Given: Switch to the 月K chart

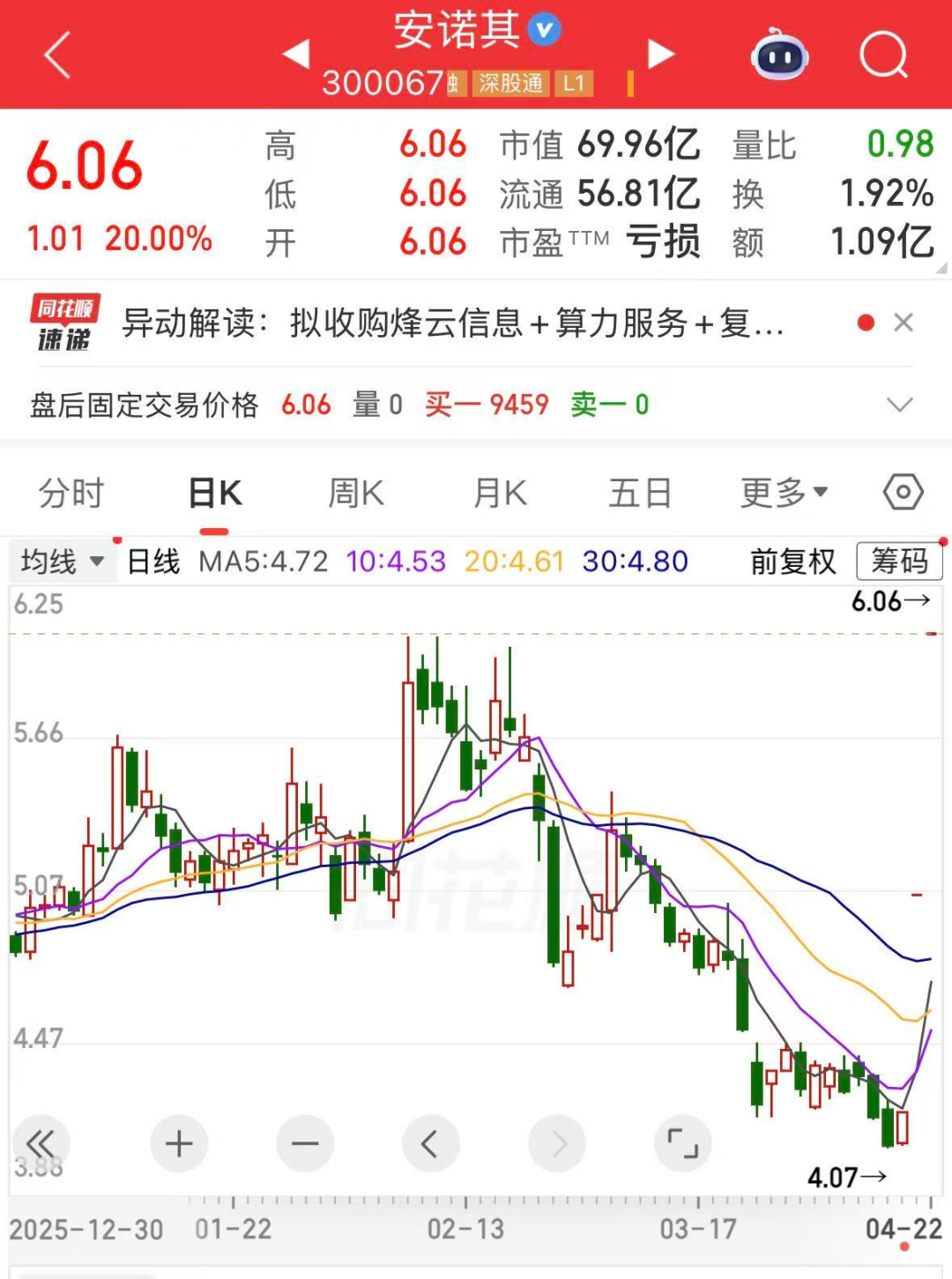Looking at the screenshot, I should (x=500, y=493).
